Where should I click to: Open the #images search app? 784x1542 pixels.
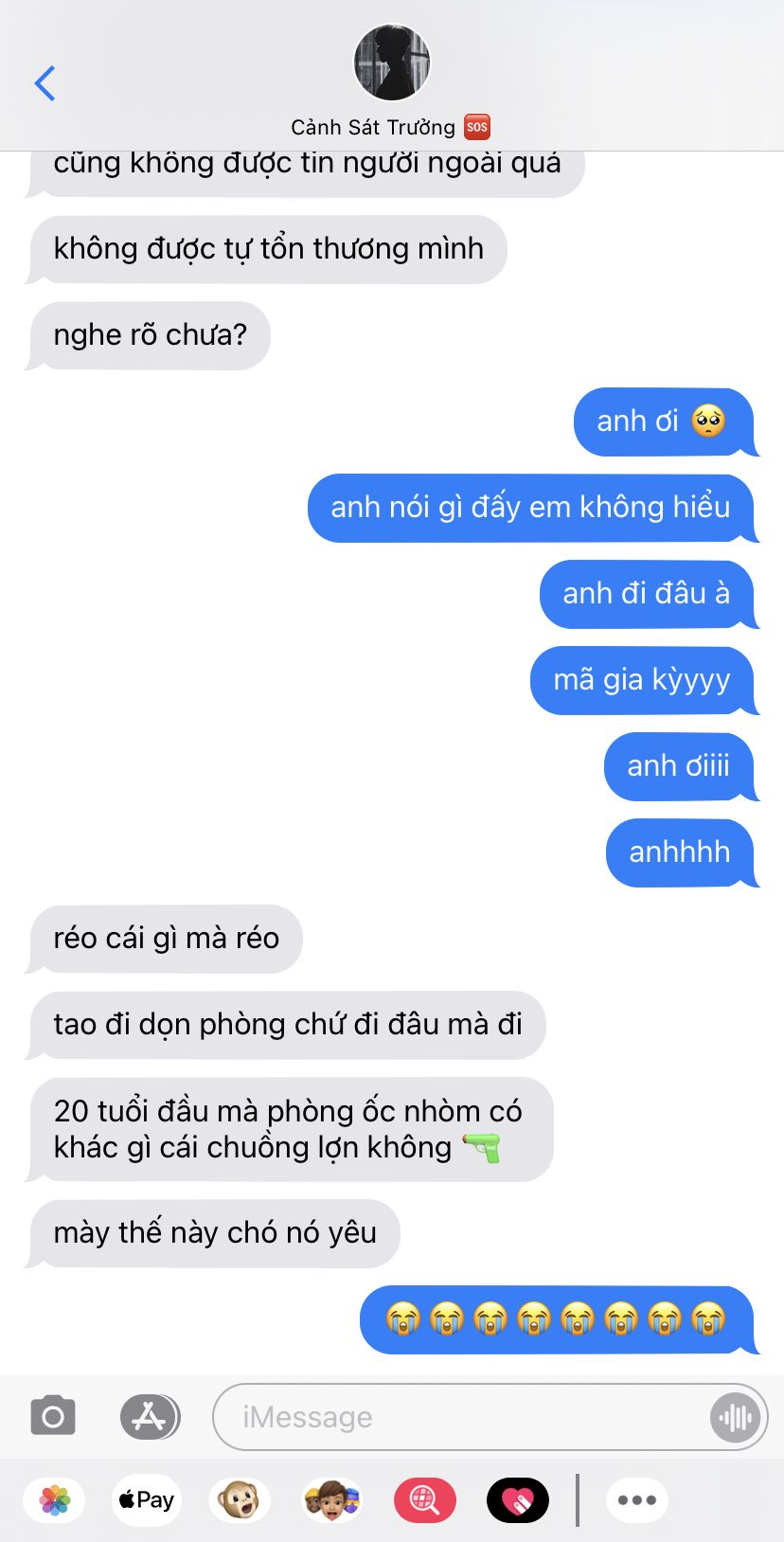click(424, 1500)
